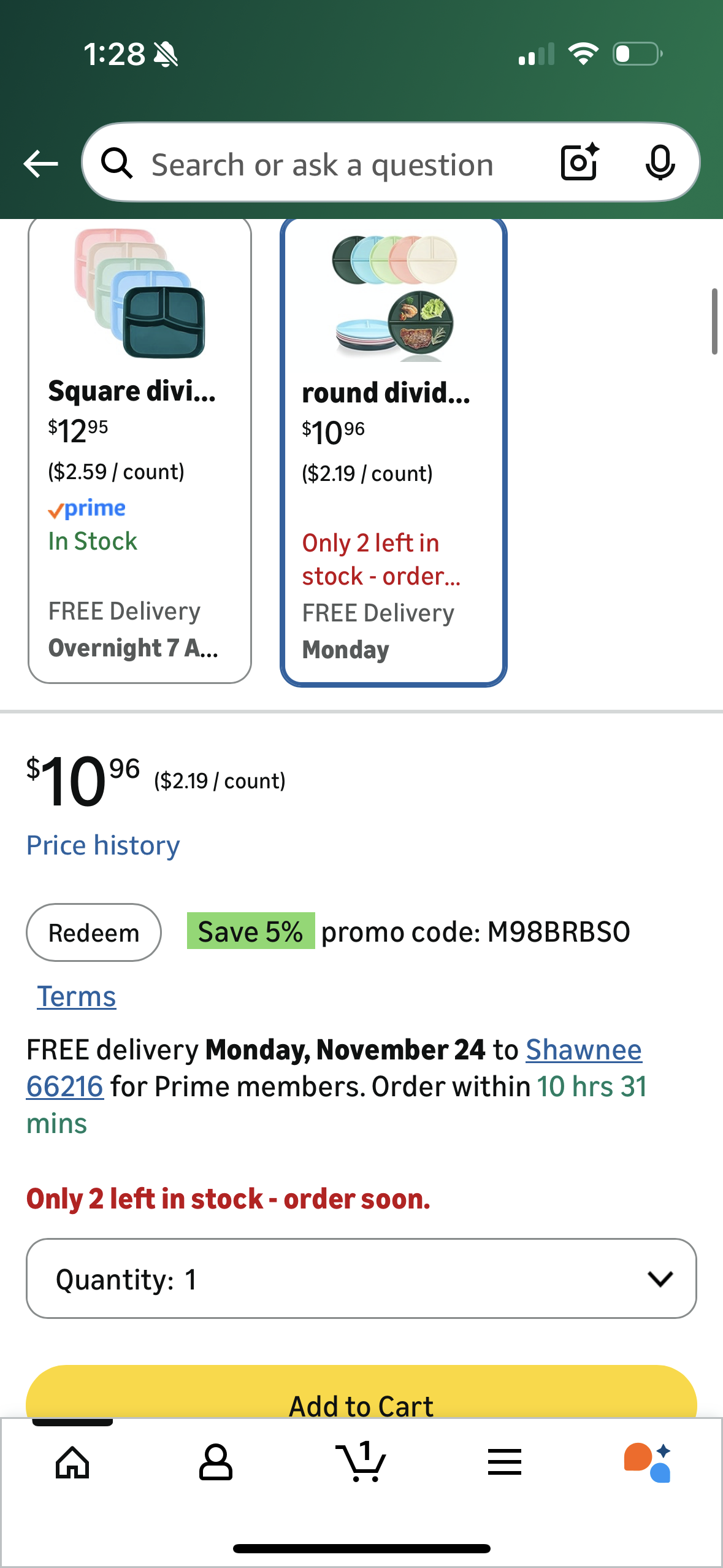
Task: View Price history
Action: tap(103, 845)
